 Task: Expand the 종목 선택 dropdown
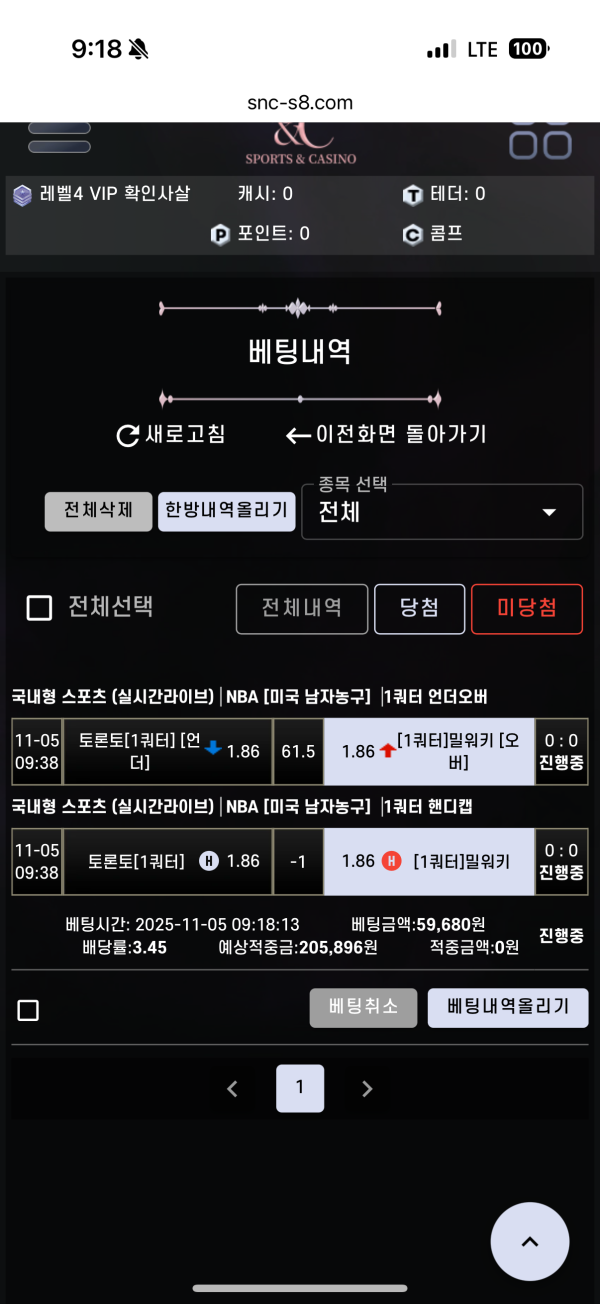coord(442,512)
